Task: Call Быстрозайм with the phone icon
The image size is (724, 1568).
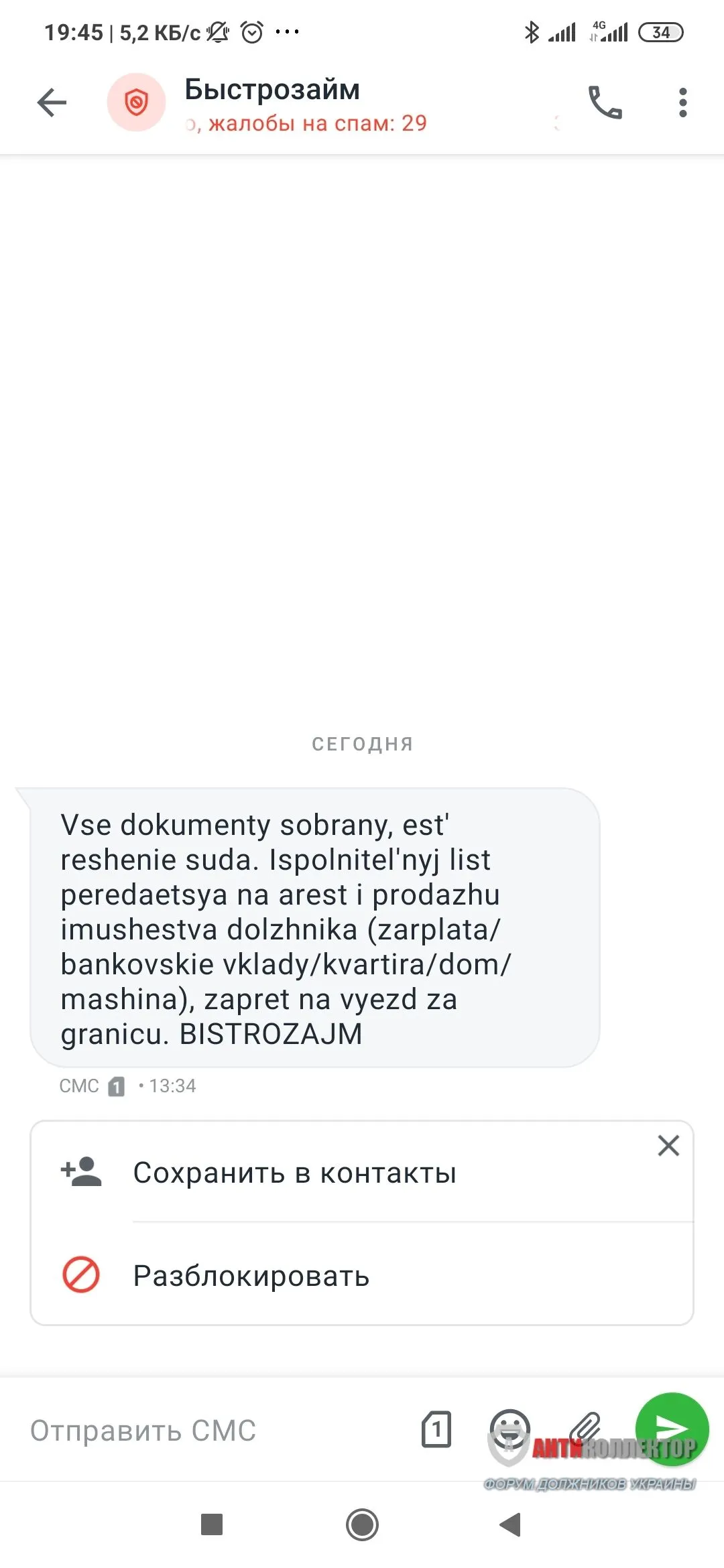Action: (x=605, y=103)
